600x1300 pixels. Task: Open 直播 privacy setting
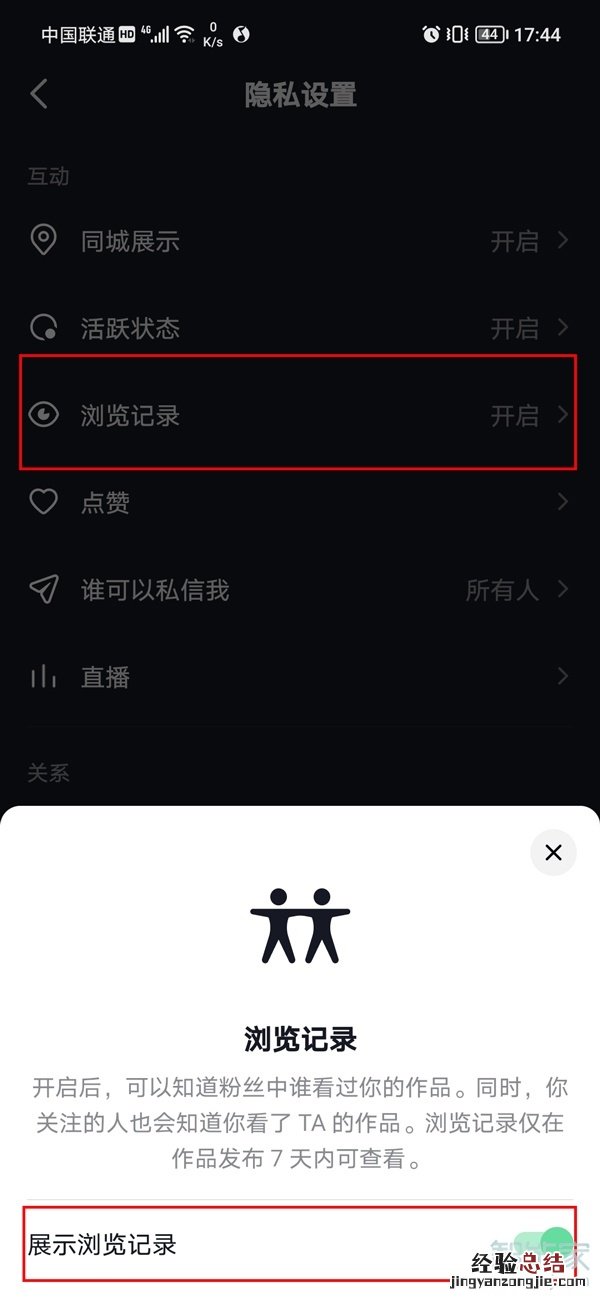300,677
